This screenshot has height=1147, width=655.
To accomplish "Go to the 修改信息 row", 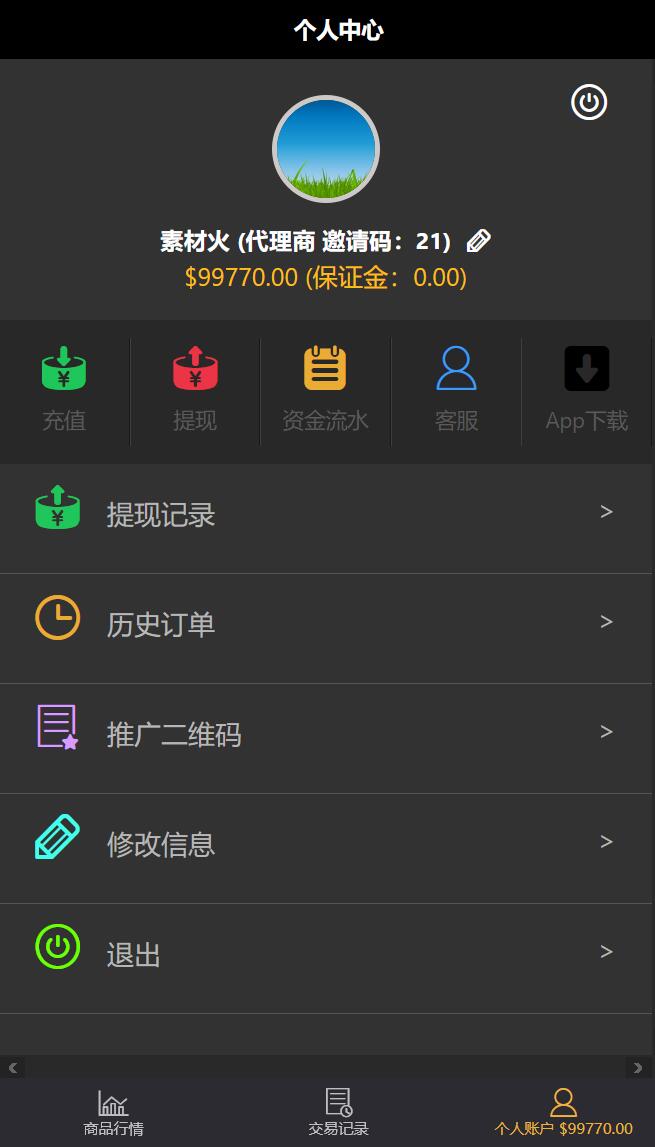I will (x=326, y=845).
